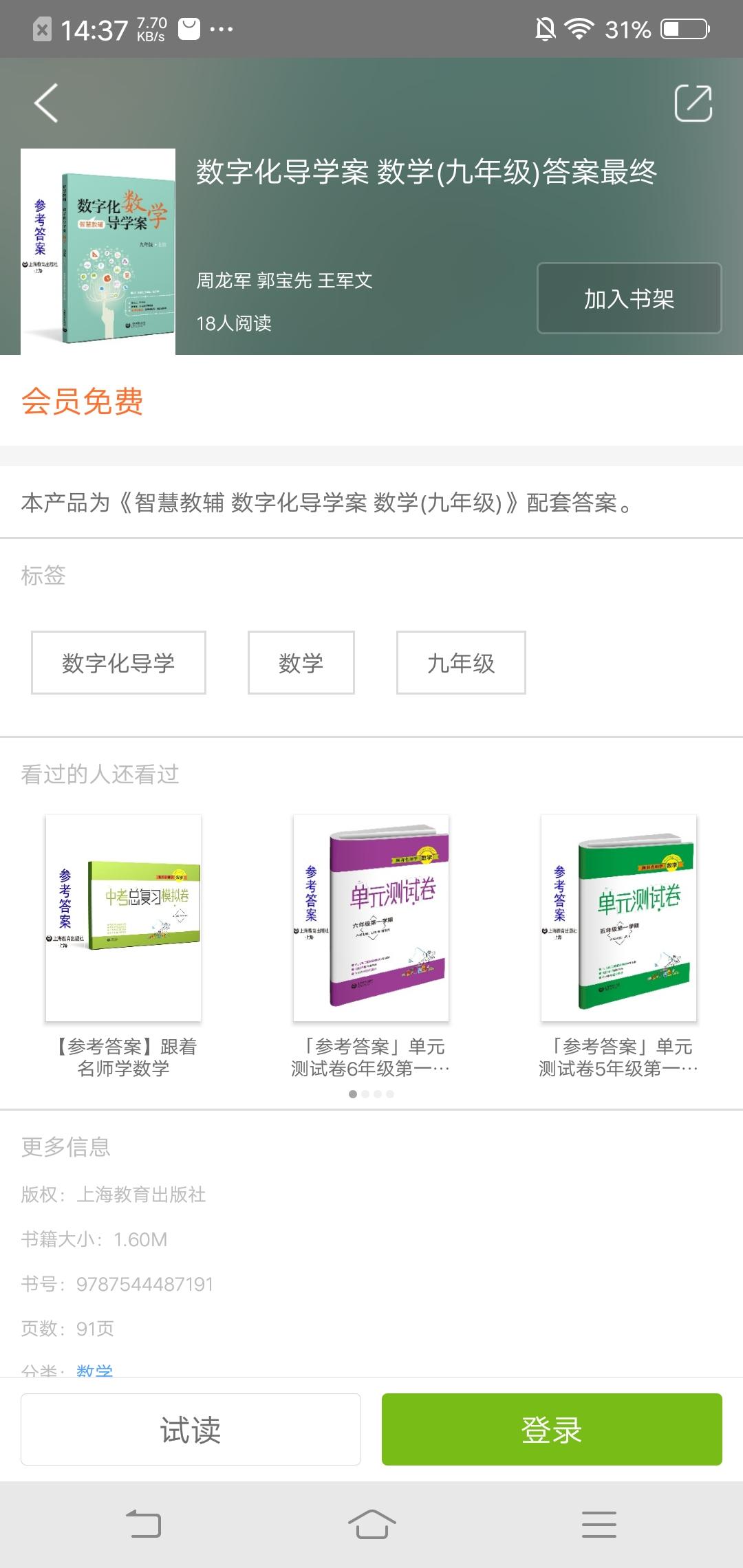Screen dimensions: 743x1568
Task: Open 跟着名师学数学 reference answer book
Action: coord(124,917)
